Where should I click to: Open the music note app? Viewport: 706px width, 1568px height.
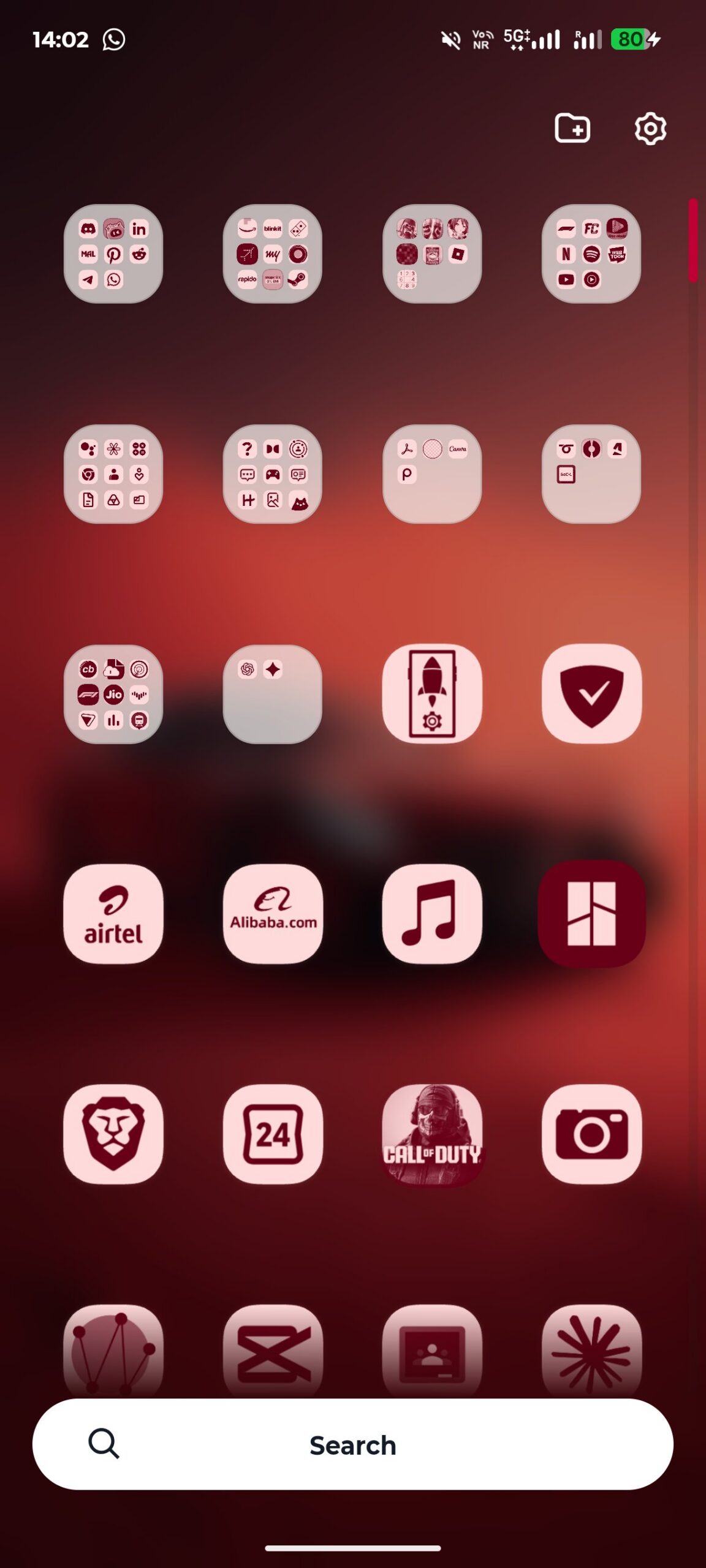click(432, 914)
